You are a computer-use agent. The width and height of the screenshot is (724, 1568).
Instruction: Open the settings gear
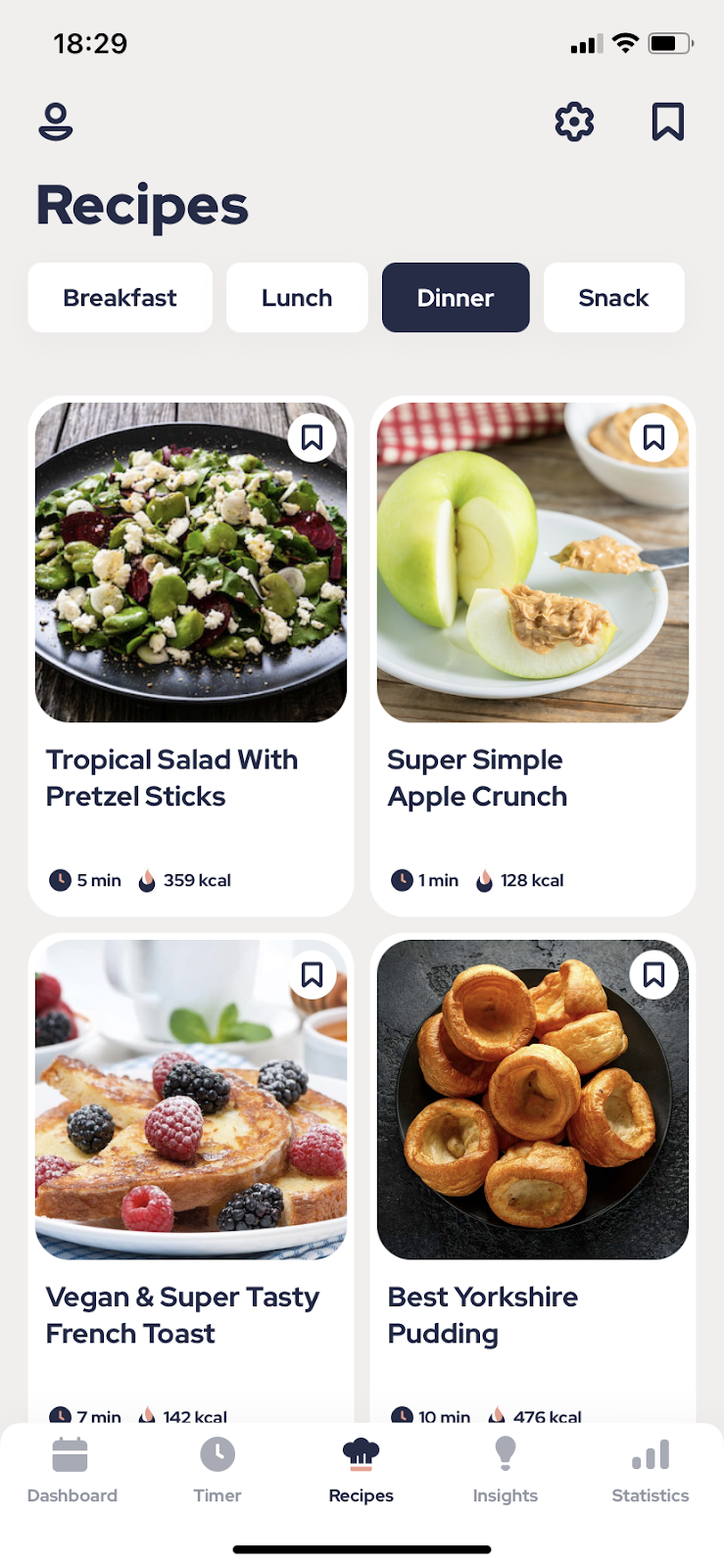[574, 122]
